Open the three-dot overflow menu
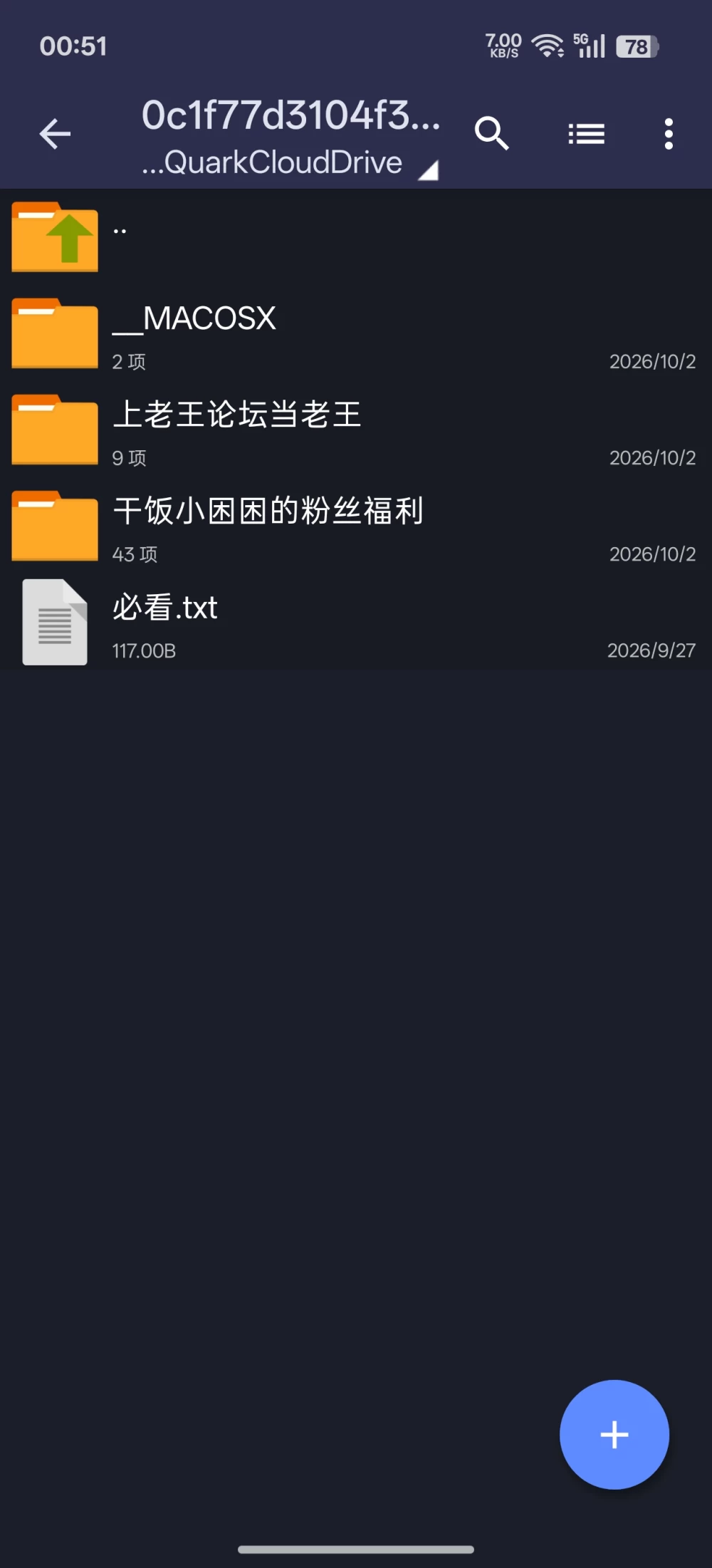Screen dimensions: 712x1568 click(x=668, y=134)
